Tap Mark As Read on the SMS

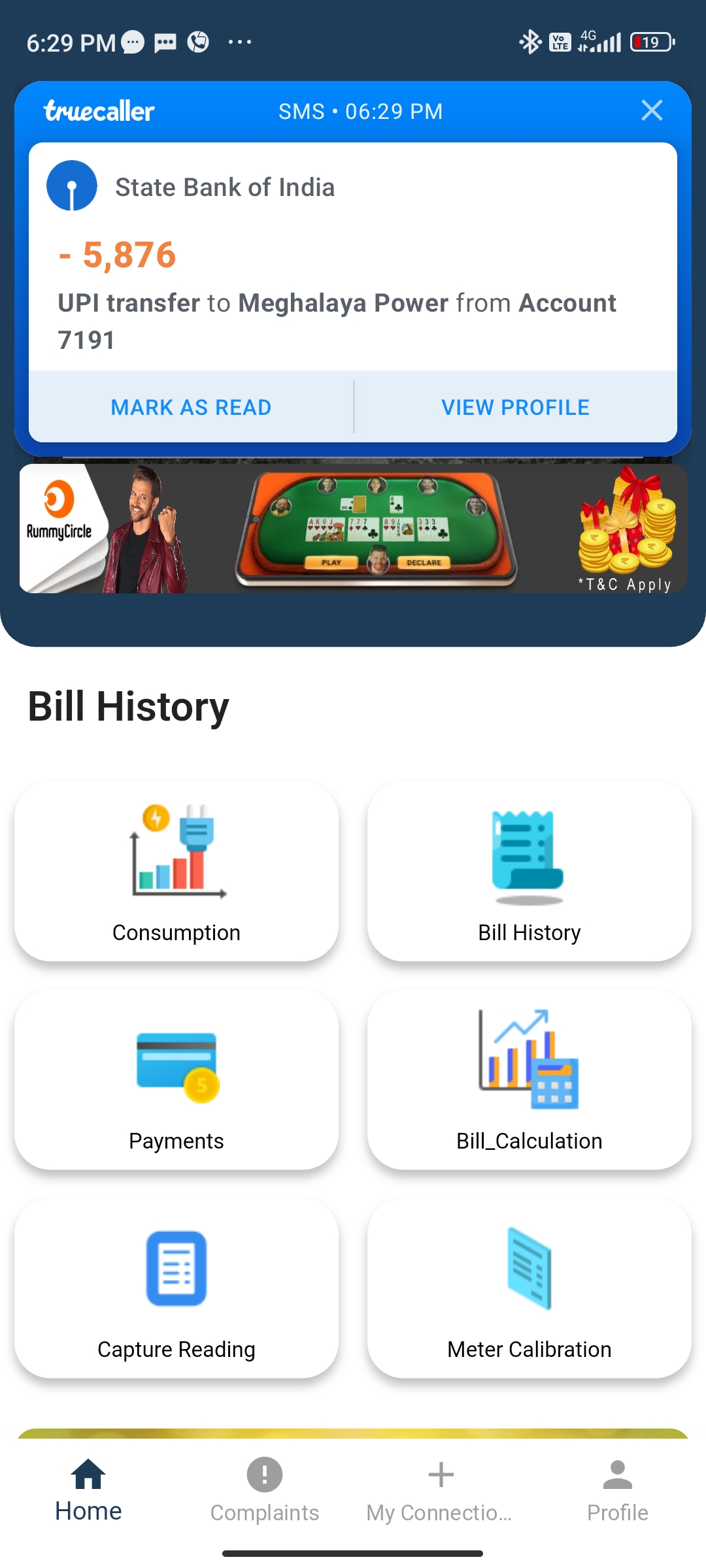coord(191,407)
